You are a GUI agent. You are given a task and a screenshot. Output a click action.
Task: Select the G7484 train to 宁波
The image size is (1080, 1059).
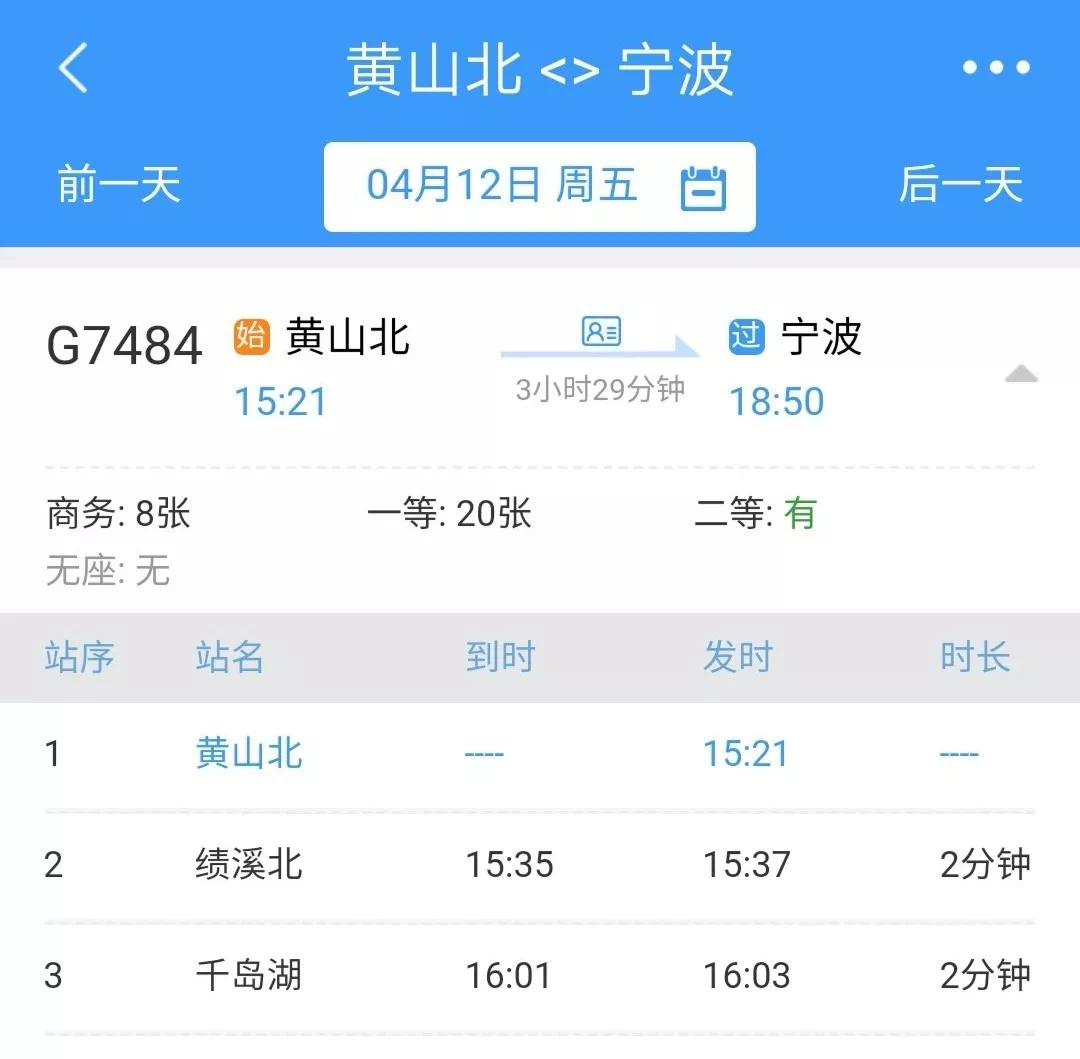point(125,346)
